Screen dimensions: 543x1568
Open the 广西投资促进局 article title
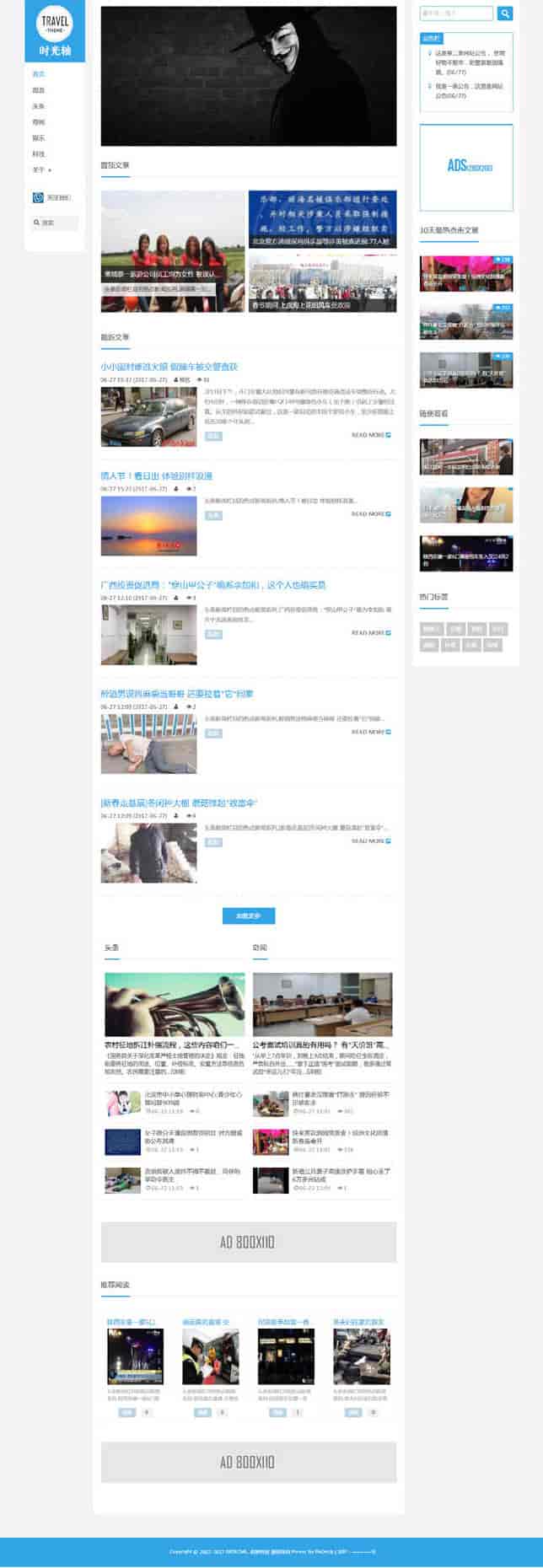coord(212,585)
